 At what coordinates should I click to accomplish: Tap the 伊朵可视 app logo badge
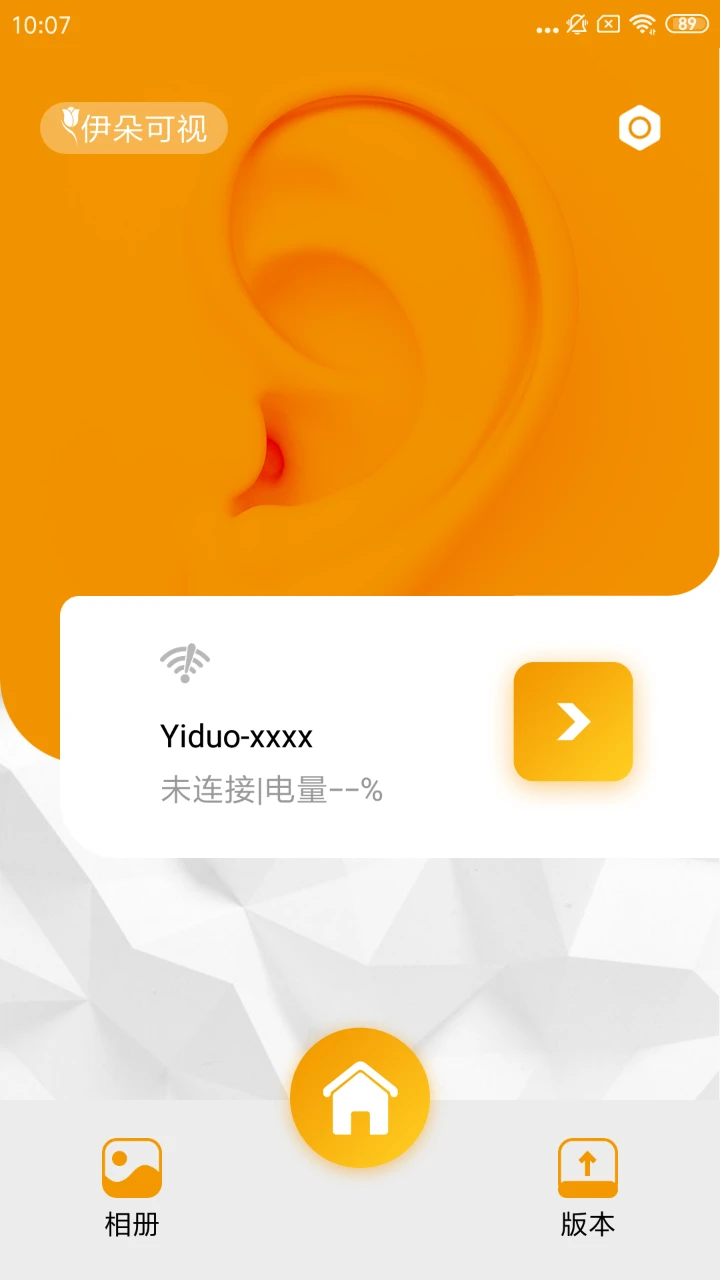[x=133, y=128]
